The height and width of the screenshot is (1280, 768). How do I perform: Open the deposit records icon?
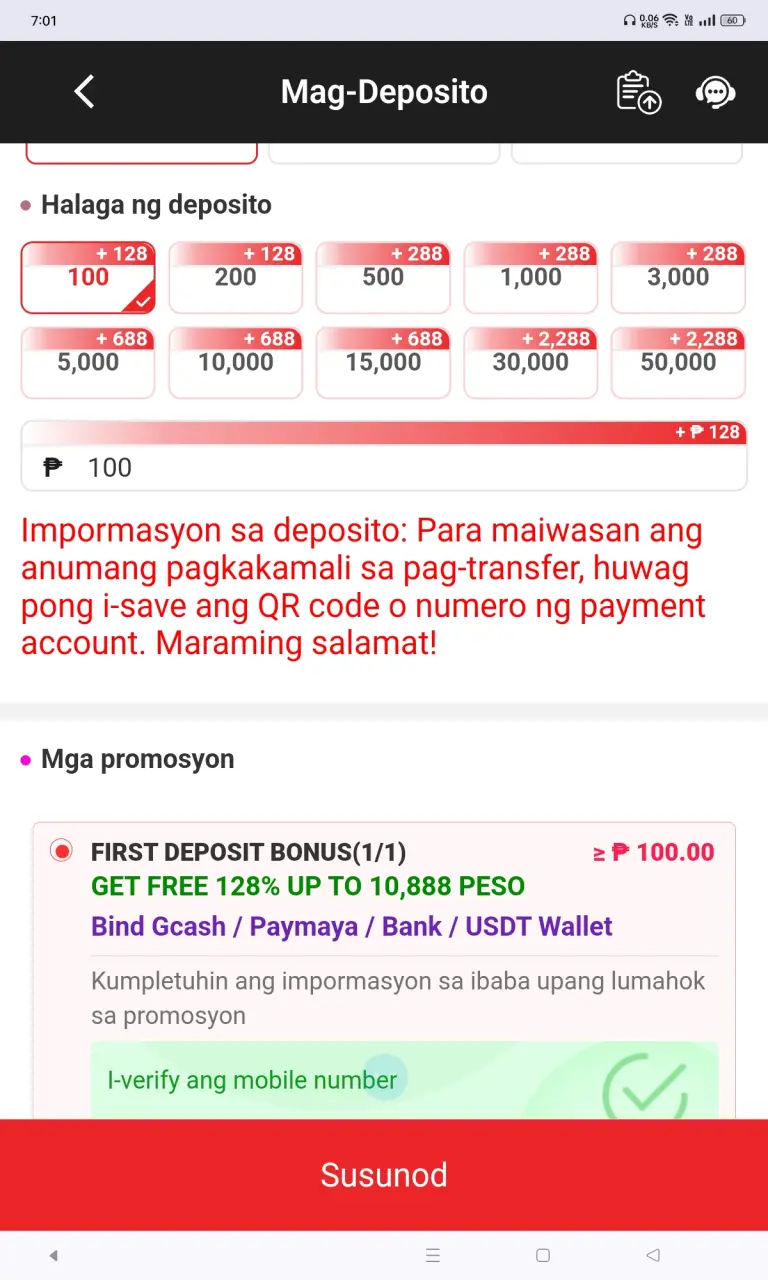[638, 92]
